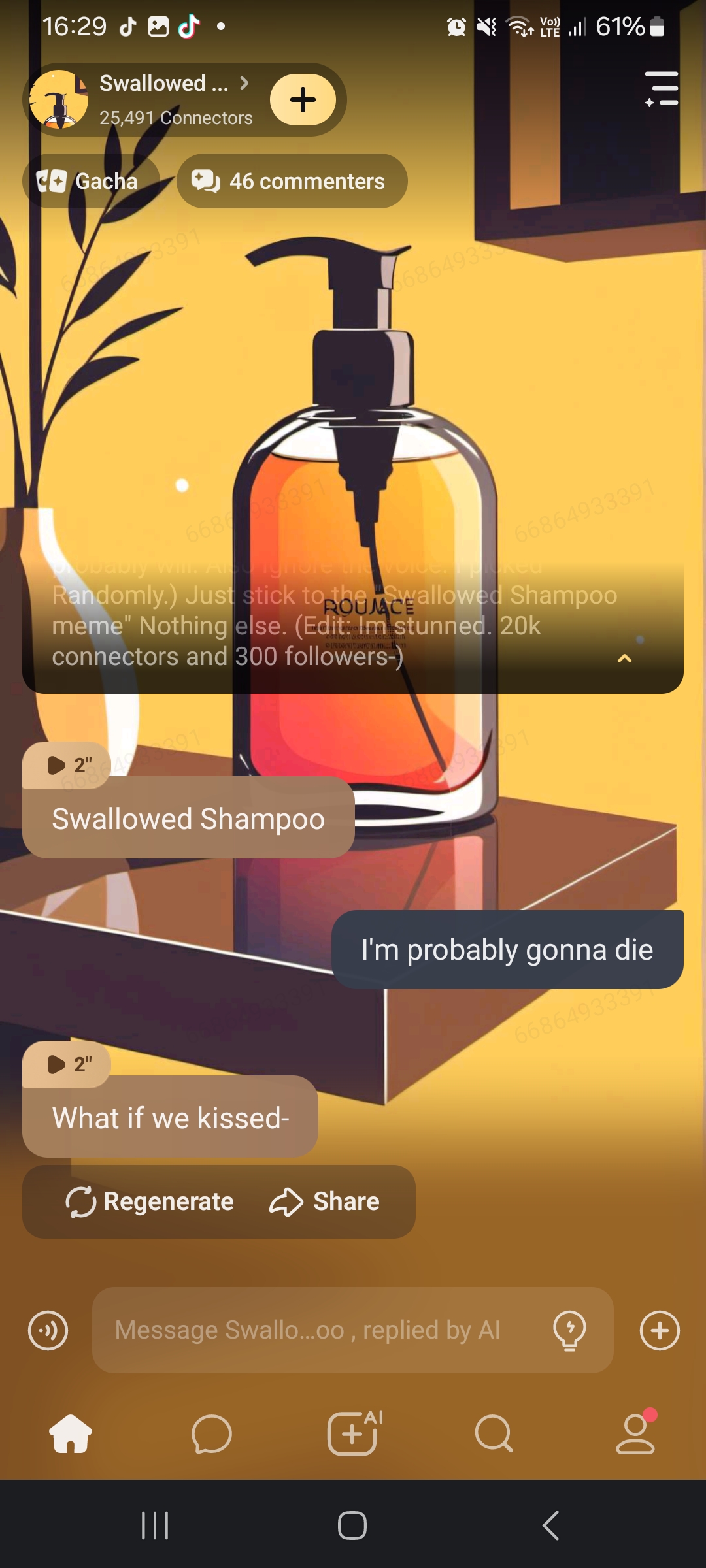Play voice of "What if we kissed-" message
Viewport: 706px width, 1568px height.
click(67, 1064)
